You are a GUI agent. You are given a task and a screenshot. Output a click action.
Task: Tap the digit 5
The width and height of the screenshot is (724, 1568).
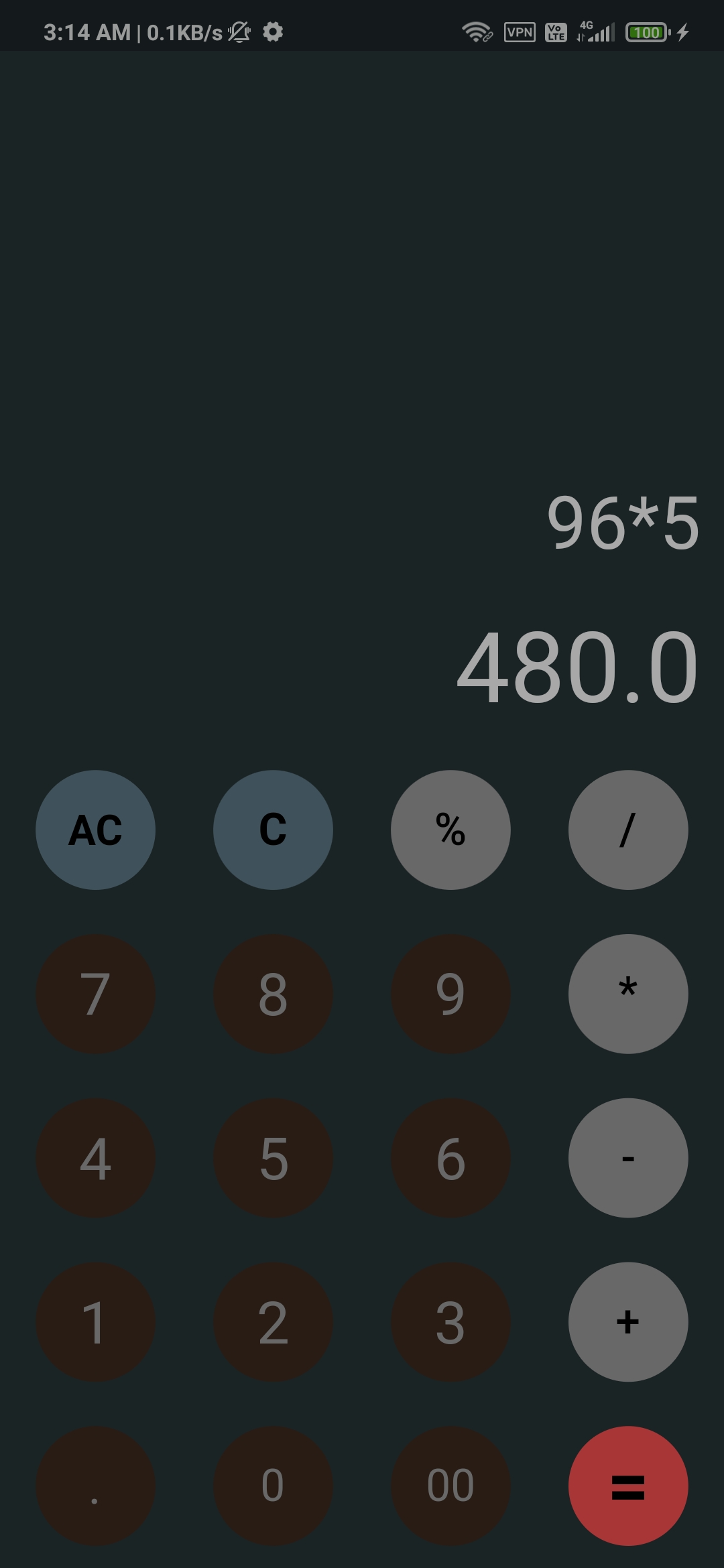point(273,1157)
